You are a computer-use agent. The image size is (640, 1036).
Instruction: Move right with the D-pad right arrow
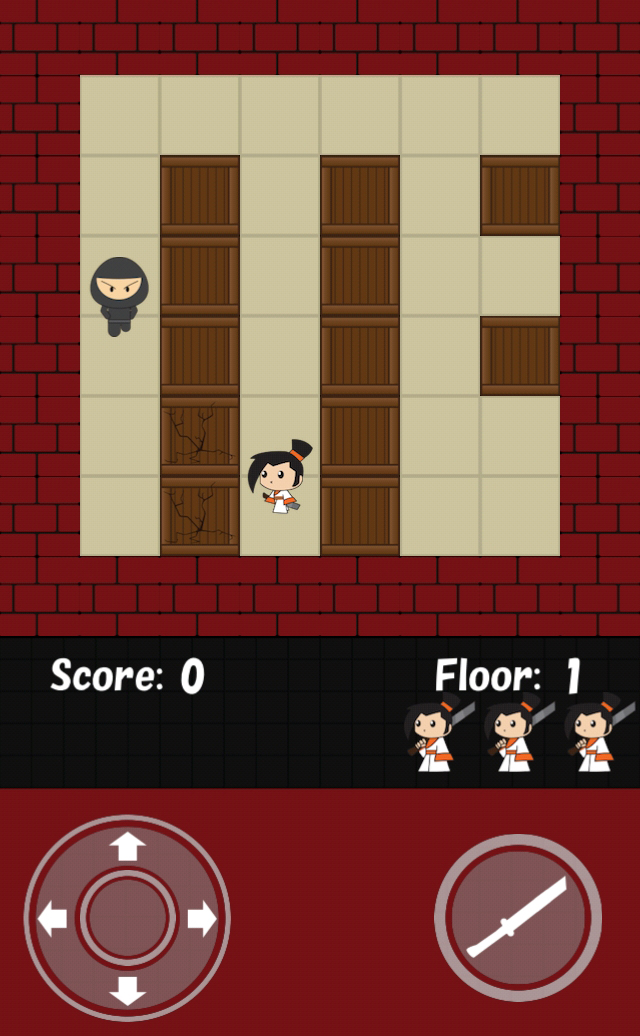click(x=202, y=918)
